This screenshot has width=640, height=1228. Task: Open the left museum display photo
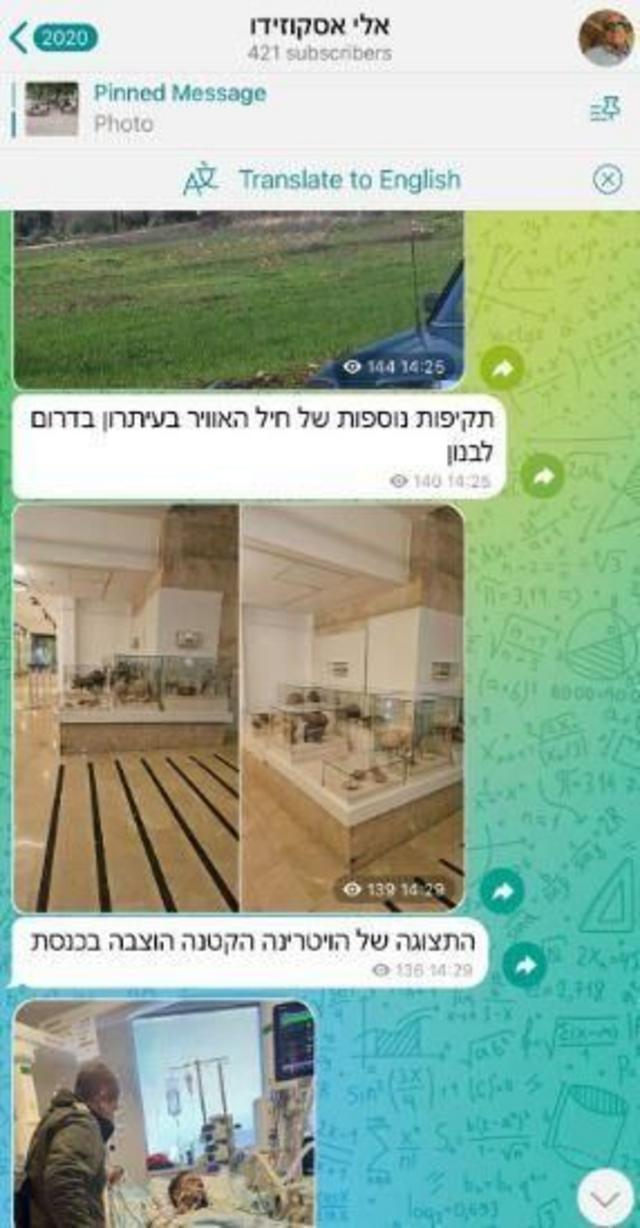pyautogui.click(x=126, y=707)
